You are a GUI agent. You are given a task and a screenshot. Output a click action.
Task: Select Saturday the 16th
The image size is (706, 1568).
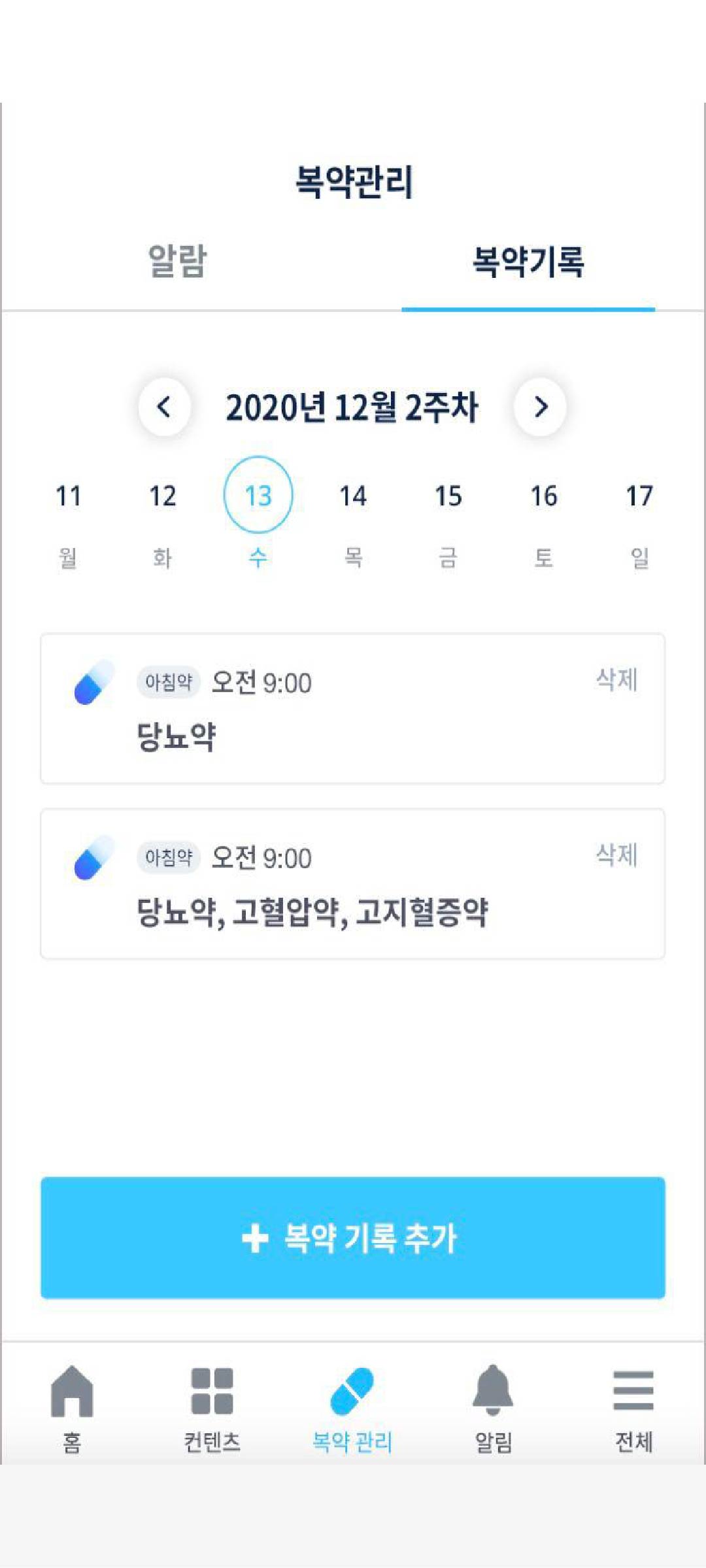click(544, 523)
